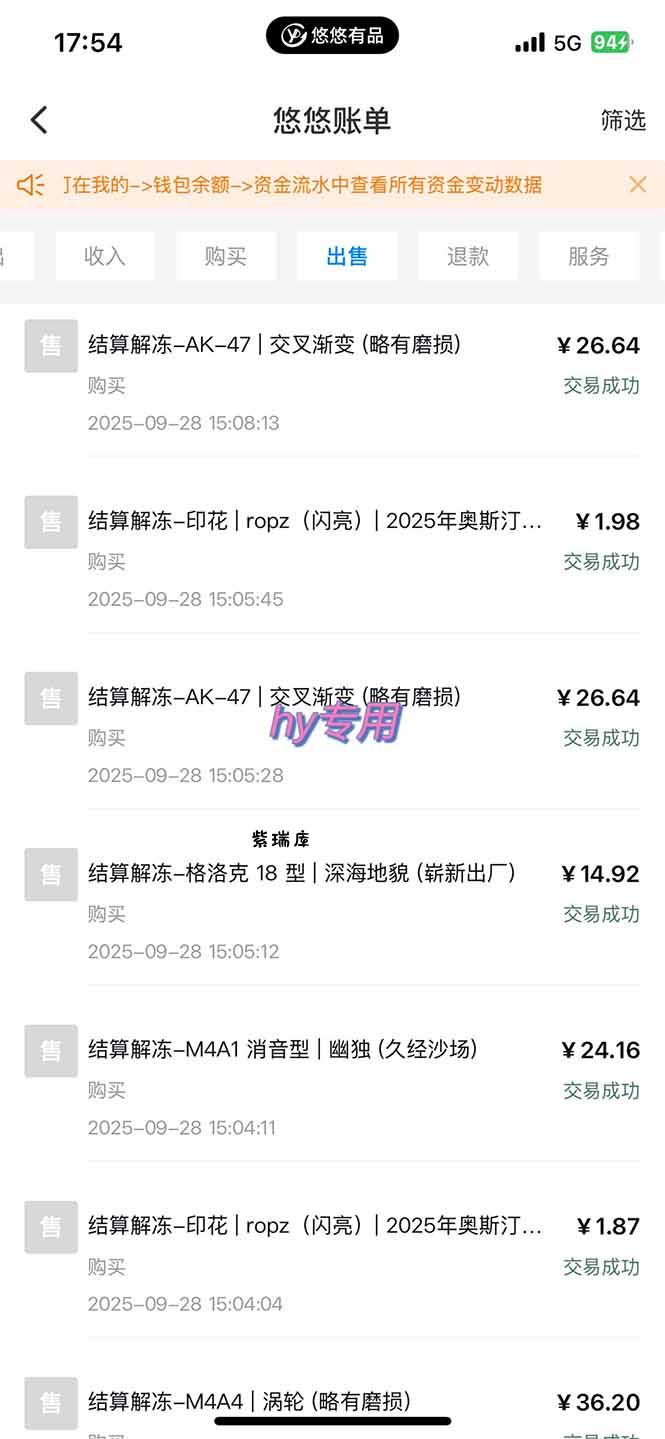Open the 筛选 filter option
This screenshot has height=1439, width=665.
(622, 121)
